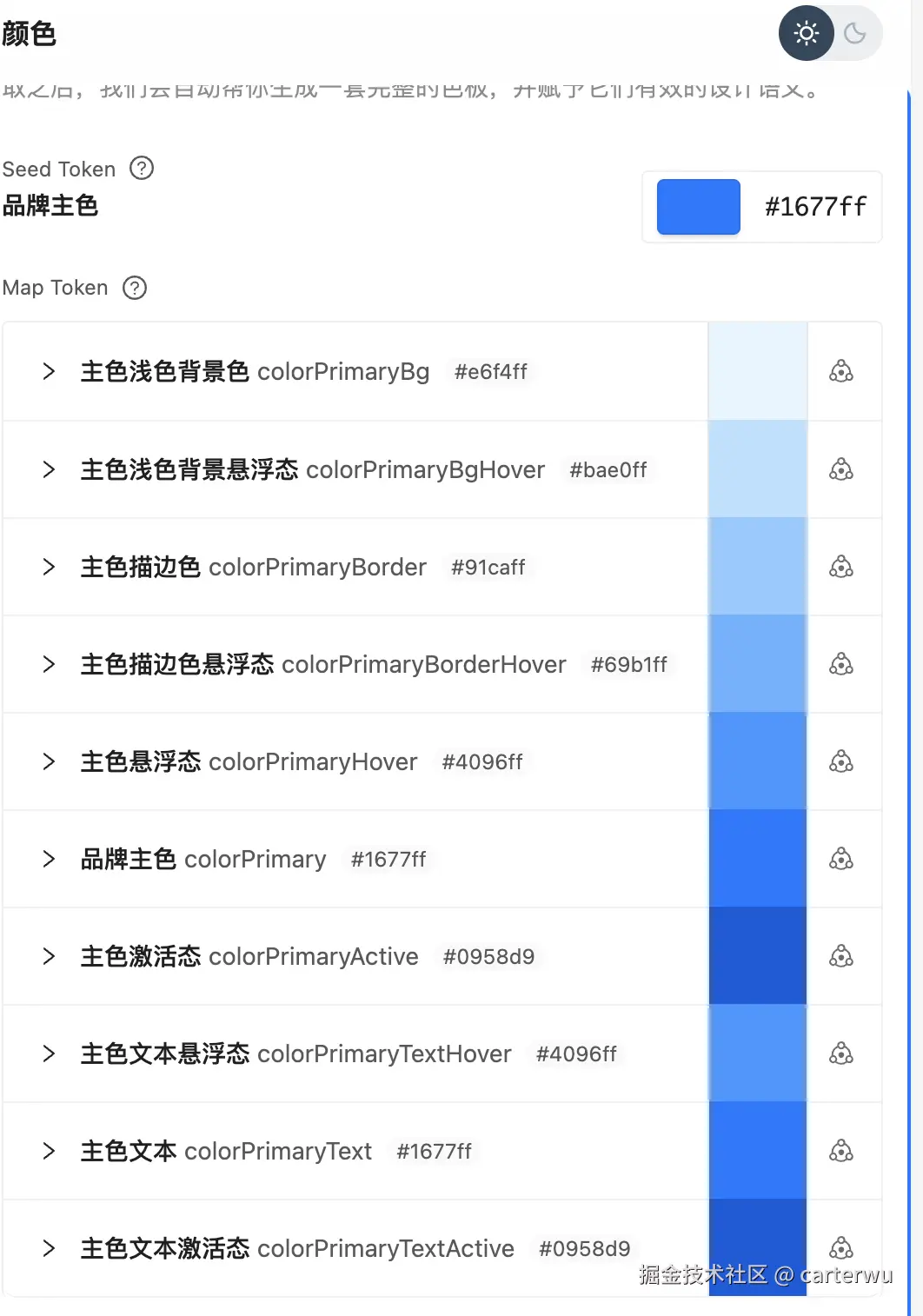The width and height of the screenshot is (923, 1316).
Task: Expand the colorPrimaryText row
Action: pyautogui.click(x=49, y=1152)
